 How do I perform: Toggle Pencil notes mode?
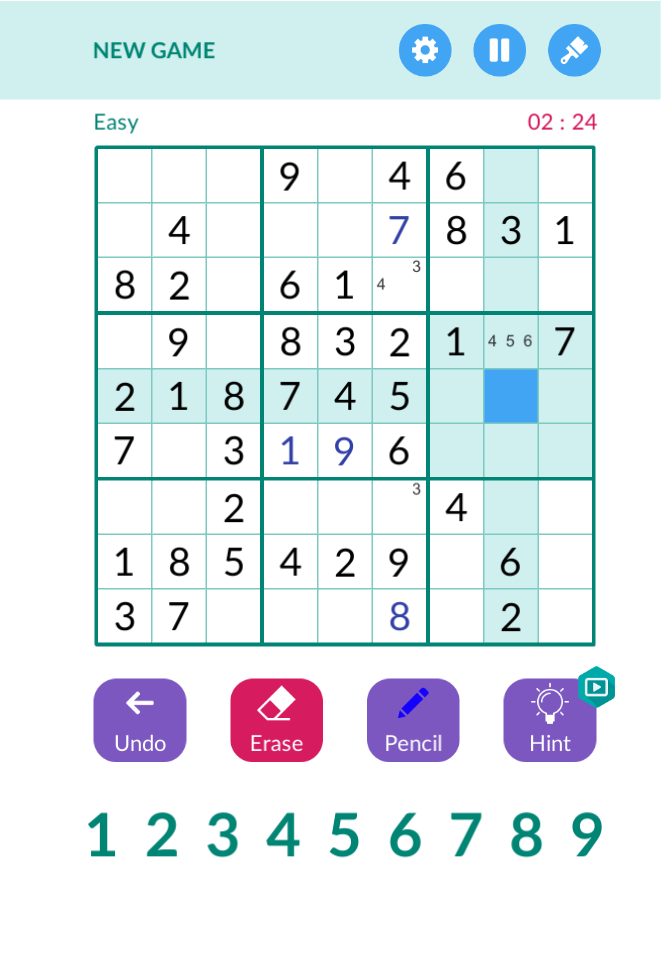pos(413,720)
